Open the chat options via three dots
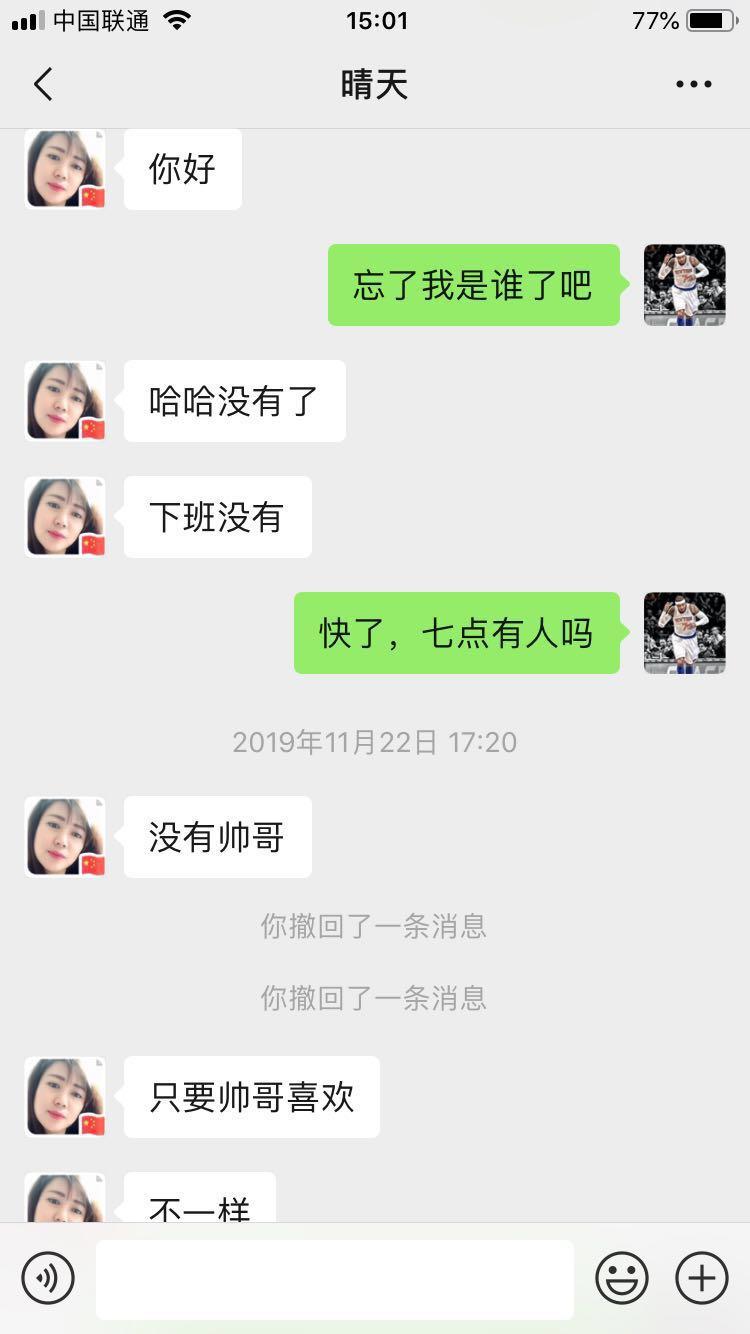The height and width of the screenshot is (1334, 750). (x=692, y=84)
